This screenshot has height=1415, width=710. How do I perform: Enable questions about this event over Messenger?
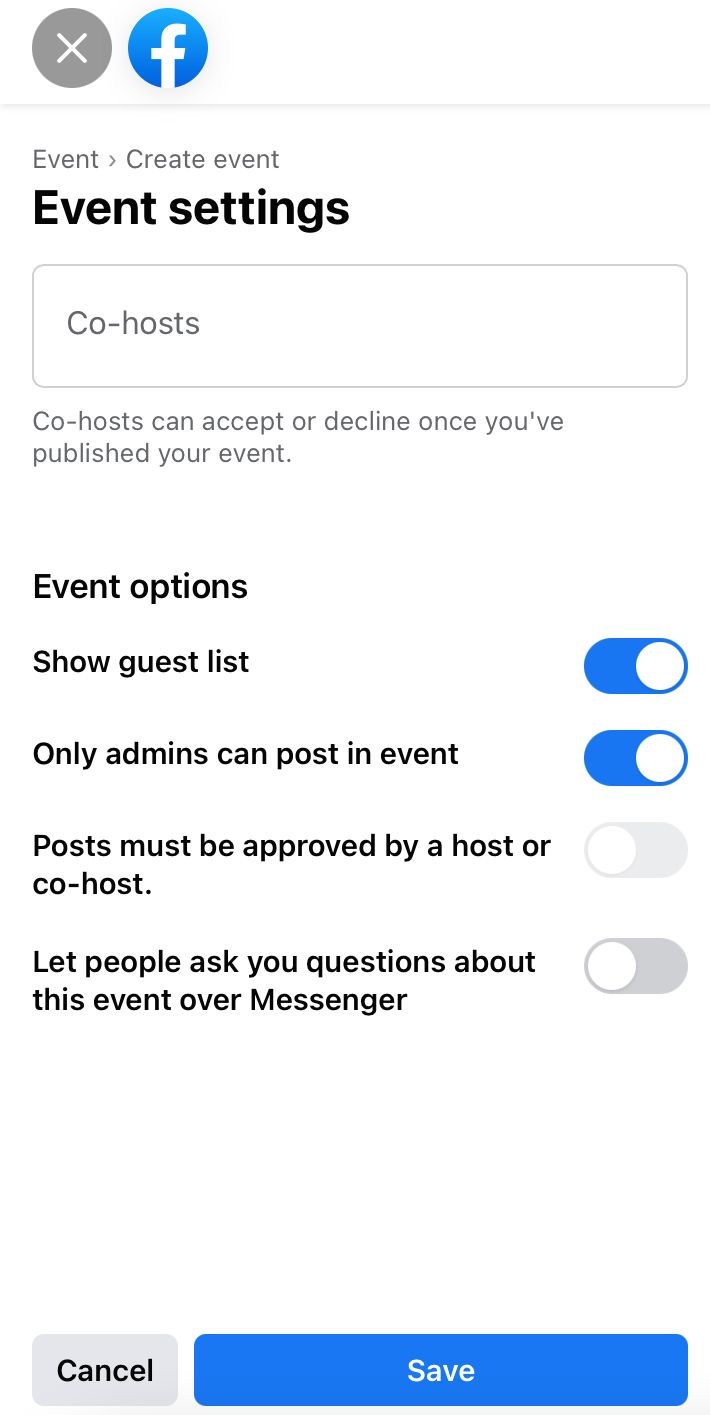pos(635,966)
